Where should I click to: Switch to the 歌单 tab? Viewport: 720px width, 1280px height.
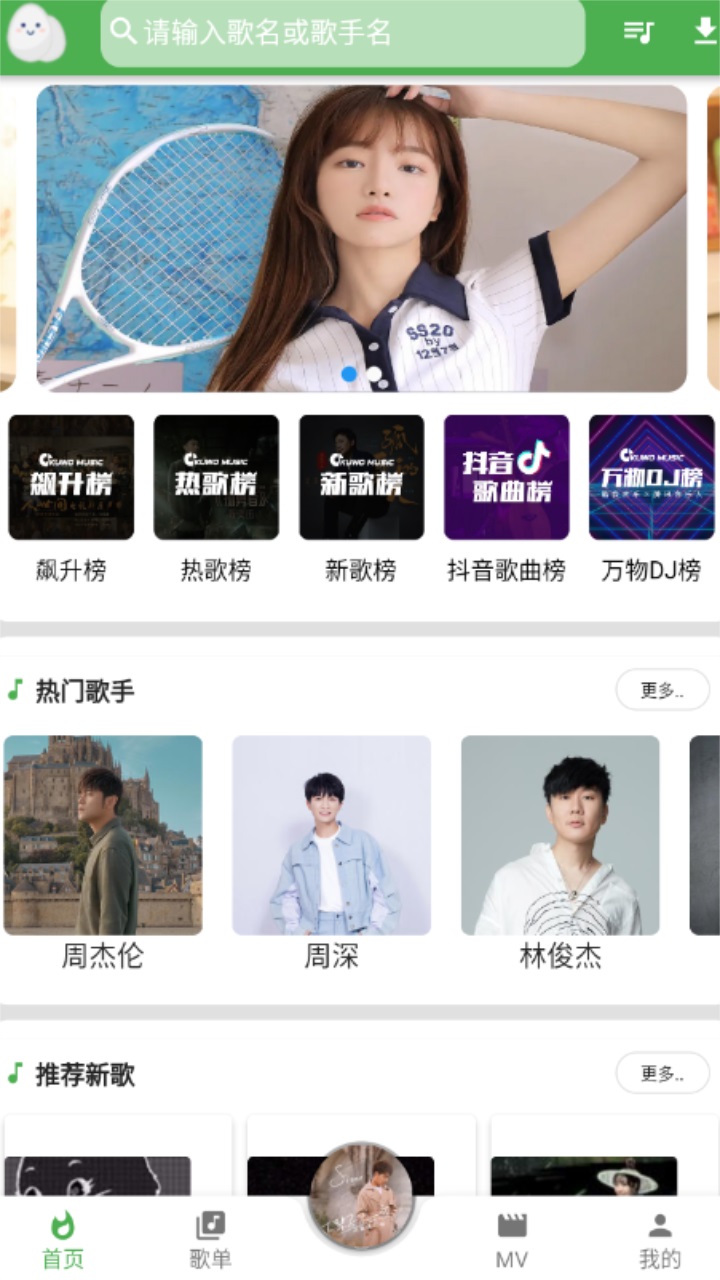[x=210, y=1239]
